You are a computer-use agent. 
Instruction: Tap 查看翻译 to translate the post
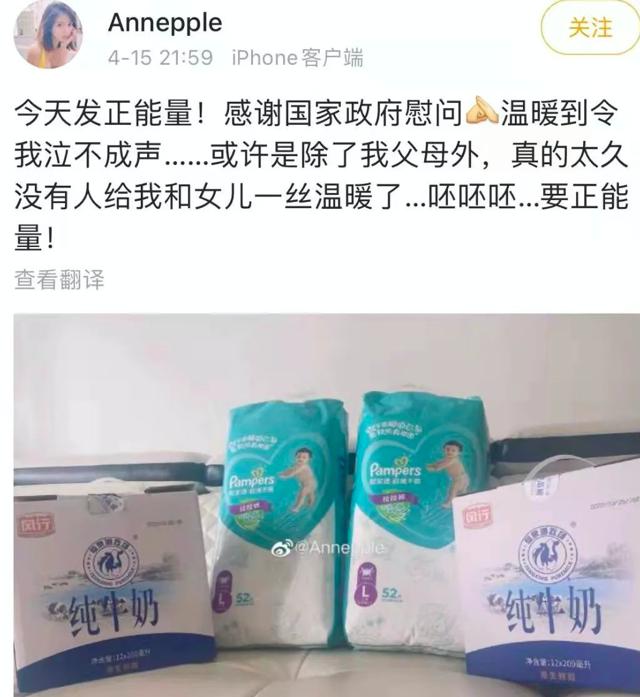pyautogui.click(x=59, y=279)
